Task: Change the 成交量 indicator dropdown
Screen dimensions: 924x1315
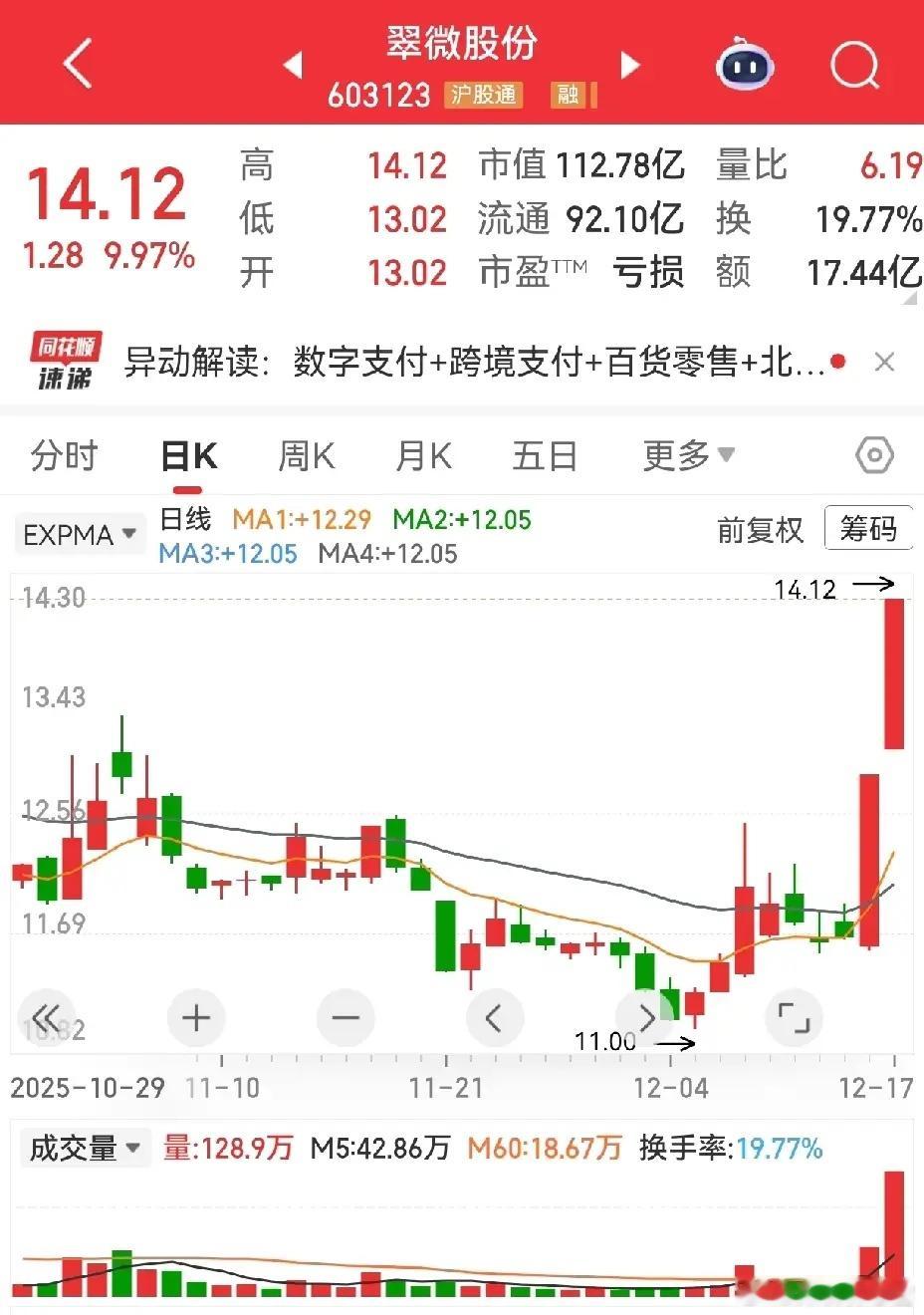Action: pos(84,1148)
